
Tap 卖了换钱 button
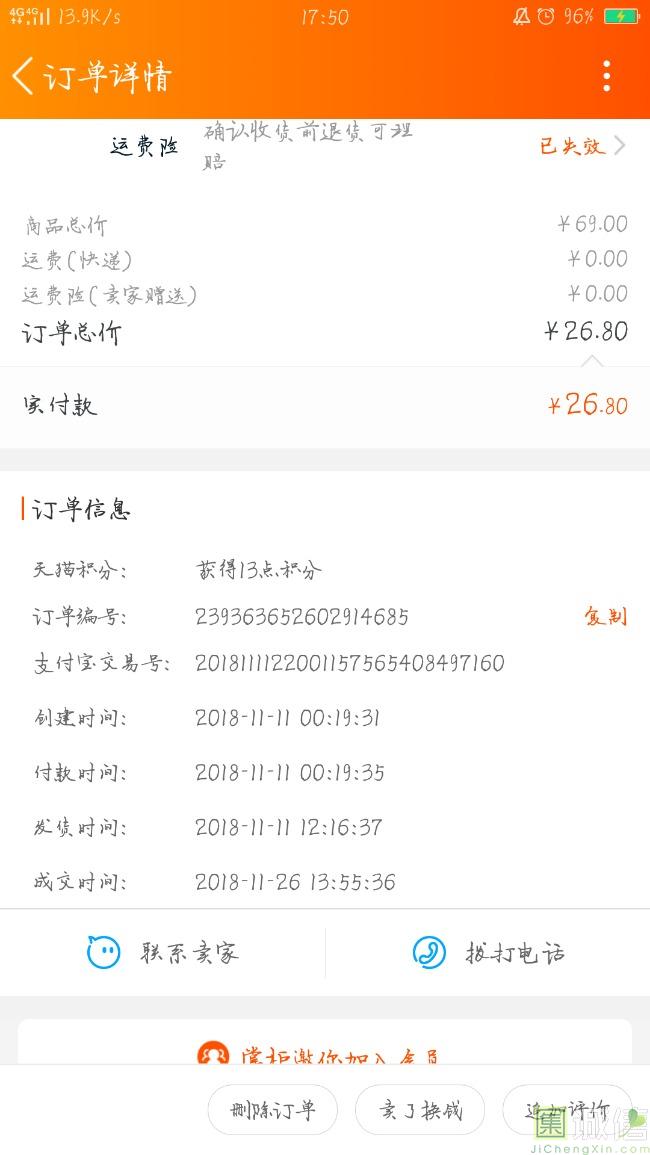pos(420,1109)
